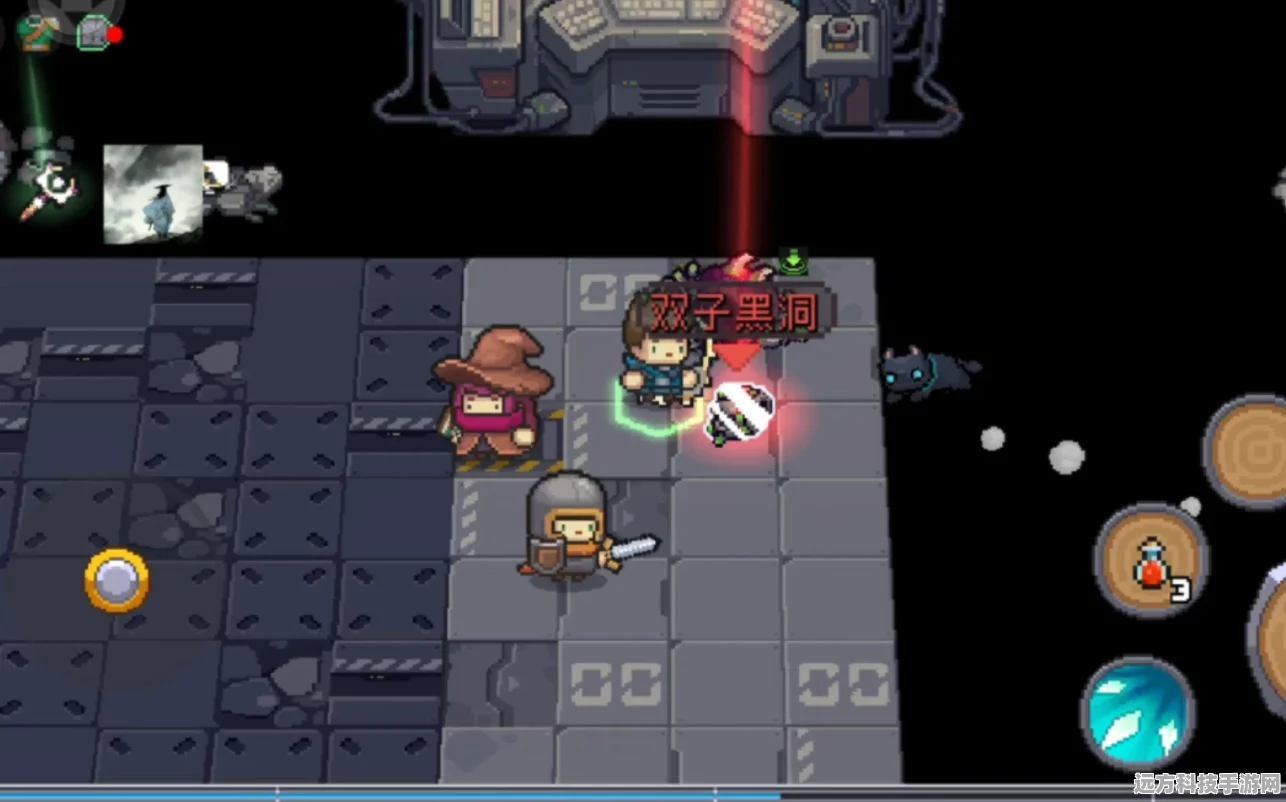
Task: Use the health potion button
Action: (x=1151, y=560)
